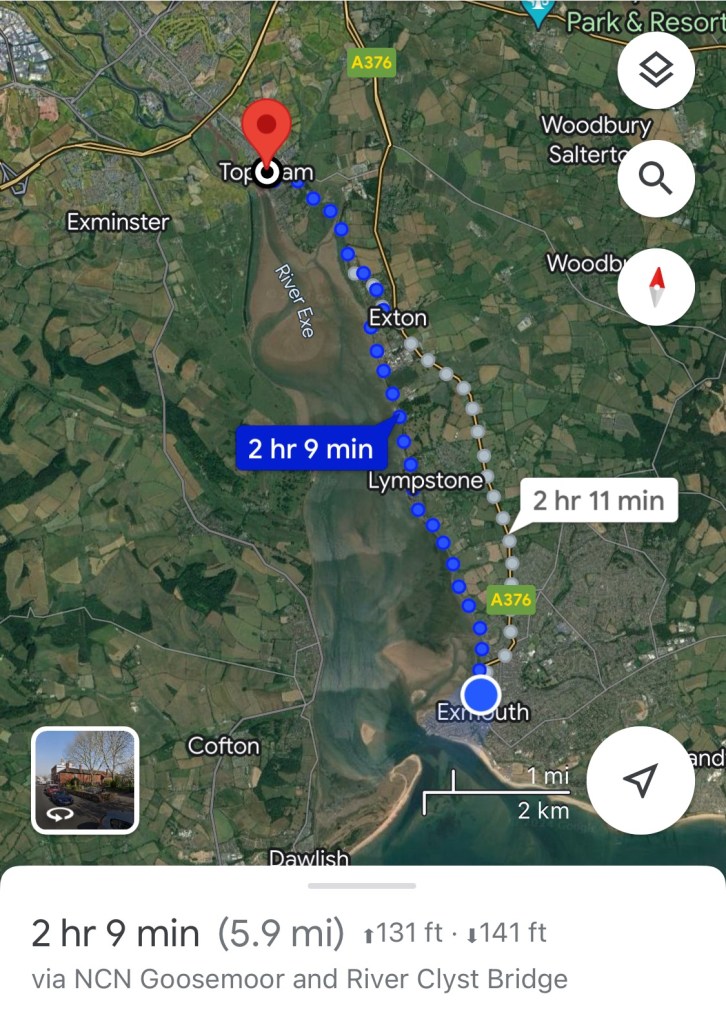
Task: Open the Street View thumbnail
Action: click(85, 779)
